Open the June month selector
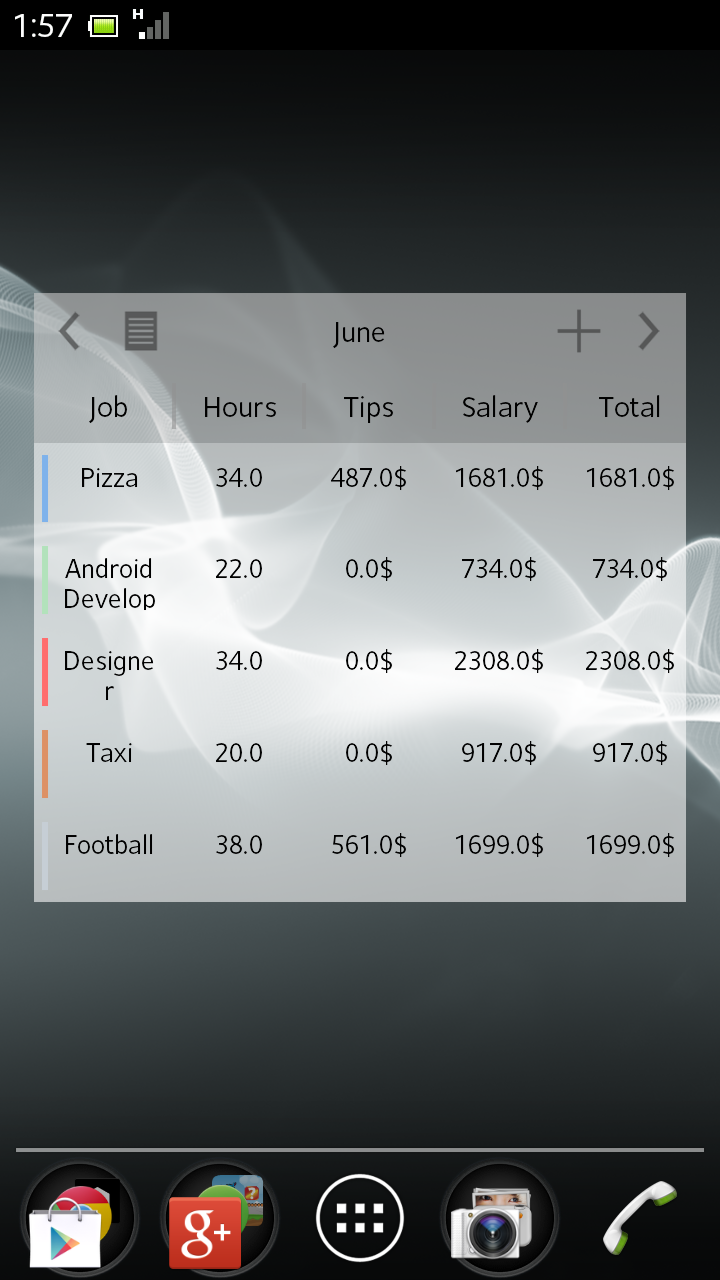 pyautogui.click(x=359, y=332)
